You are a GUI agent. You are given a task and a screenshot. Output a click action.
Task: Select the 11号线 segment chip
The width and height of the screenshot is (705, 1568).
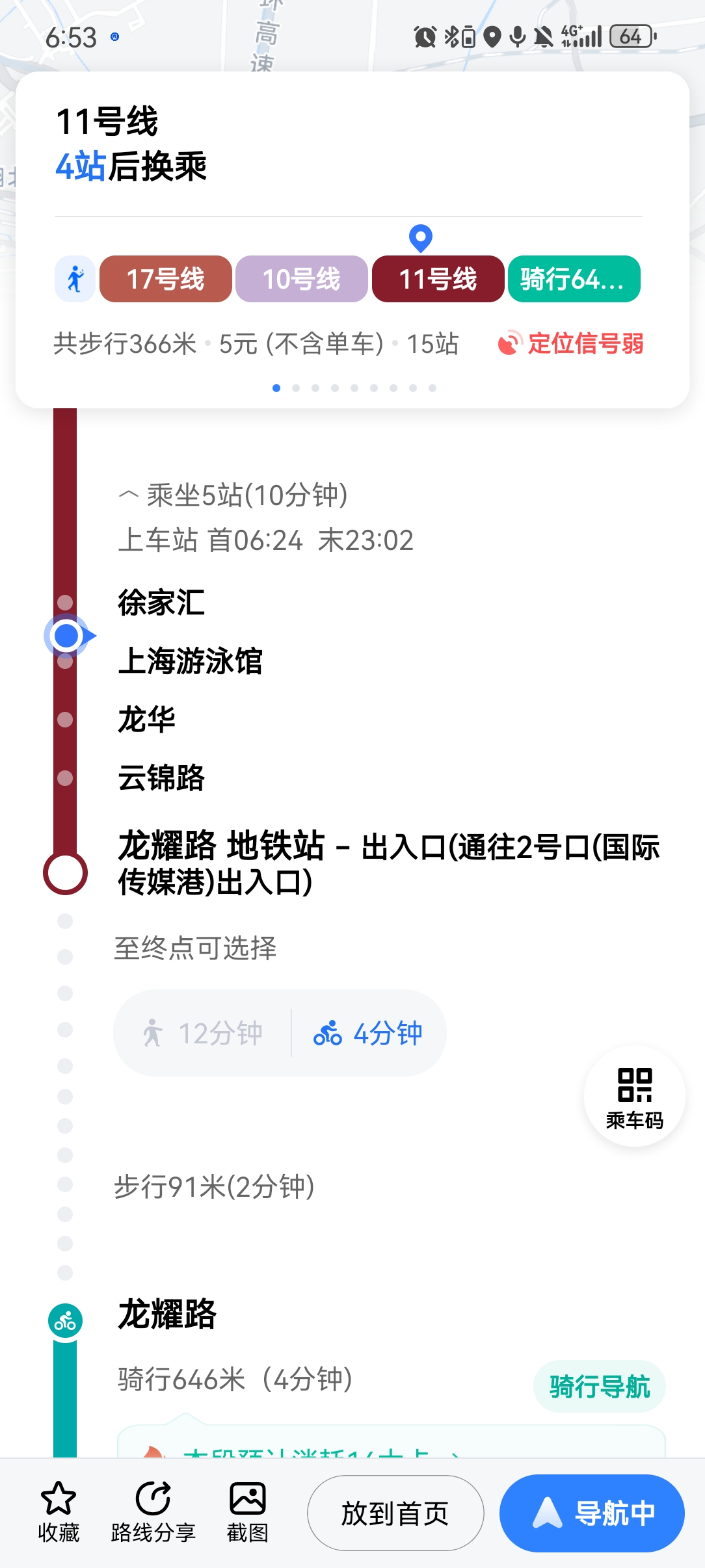(438, 279)
